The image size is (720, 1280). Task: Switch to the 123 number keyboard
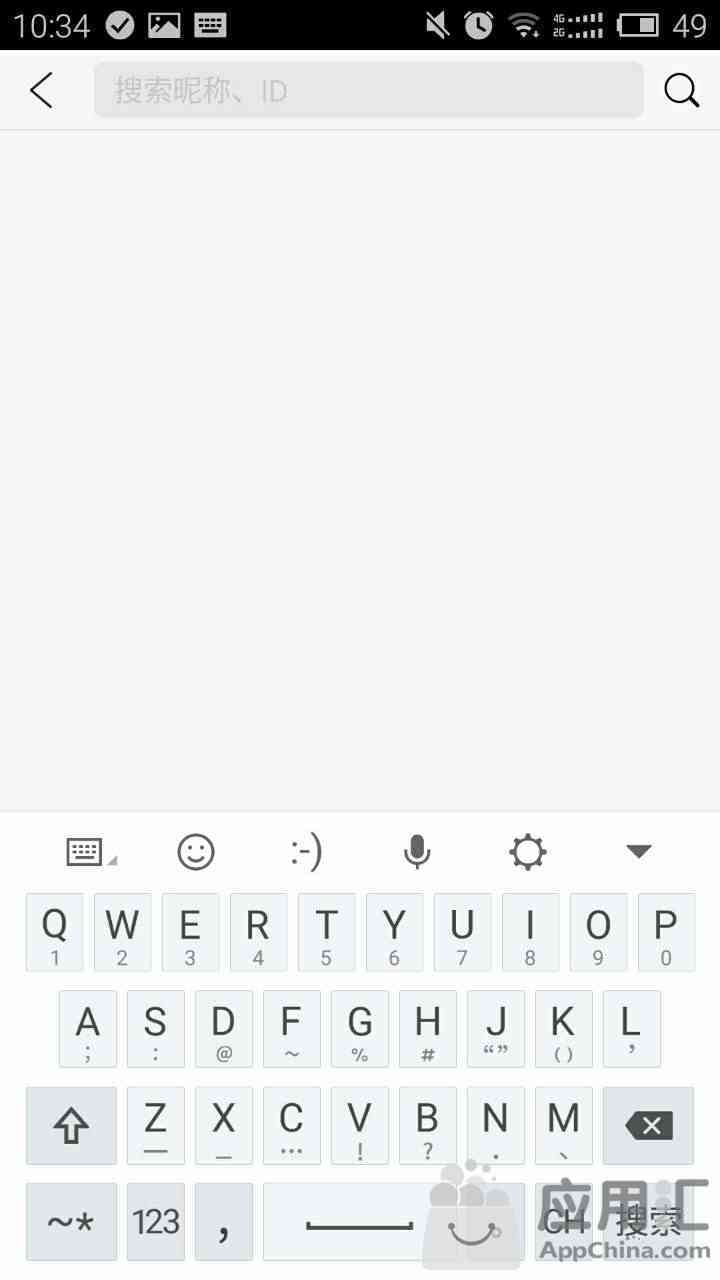pyautogui.click(x=156, y=1222)
